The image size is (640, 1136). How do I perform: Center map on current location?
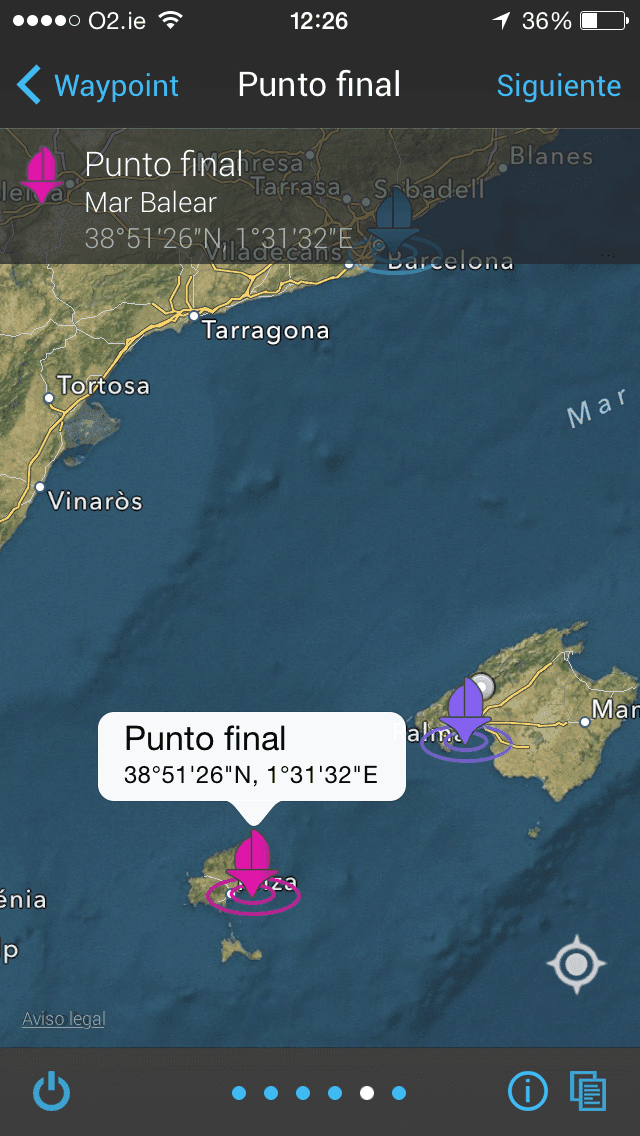(576, 965)
